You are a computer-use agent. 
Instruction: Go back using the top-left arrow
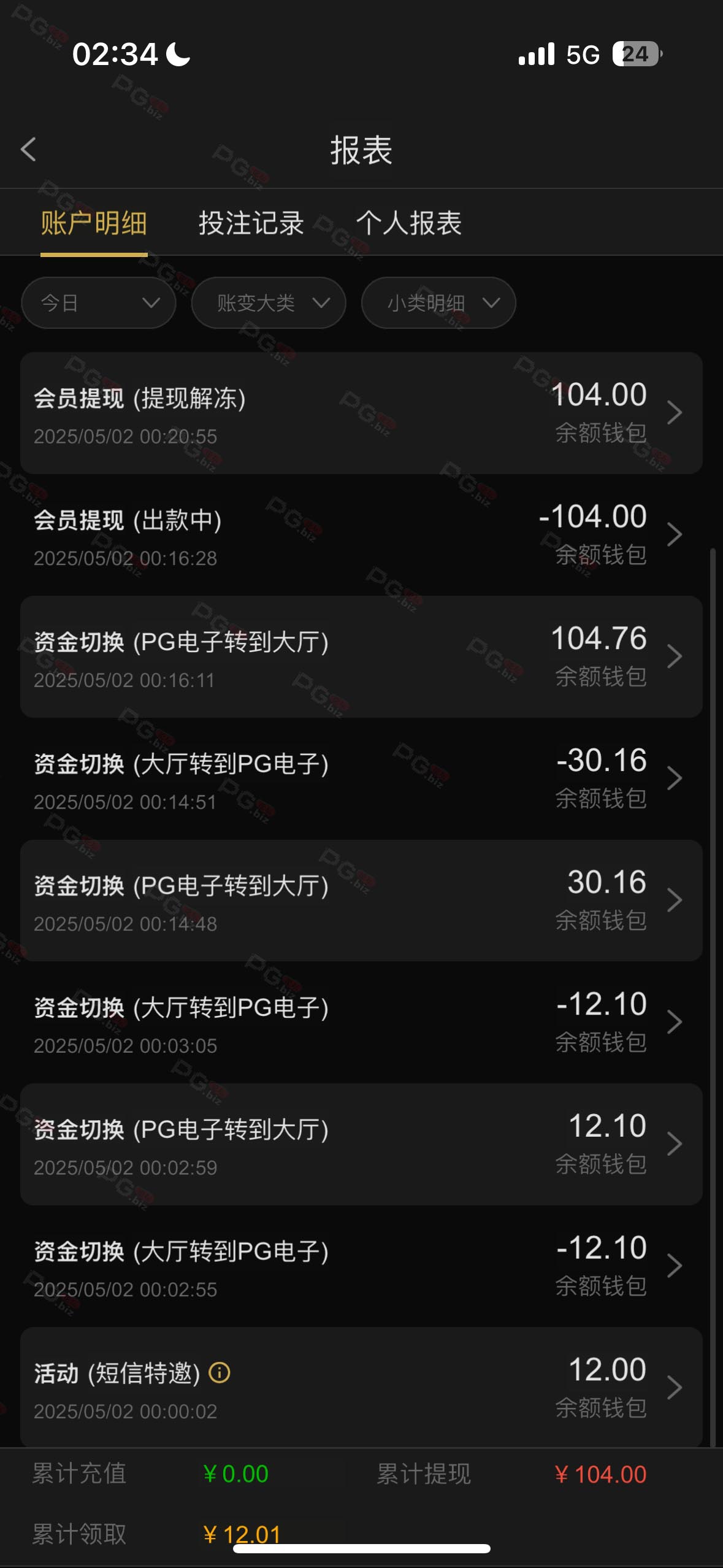coord(28,150)
